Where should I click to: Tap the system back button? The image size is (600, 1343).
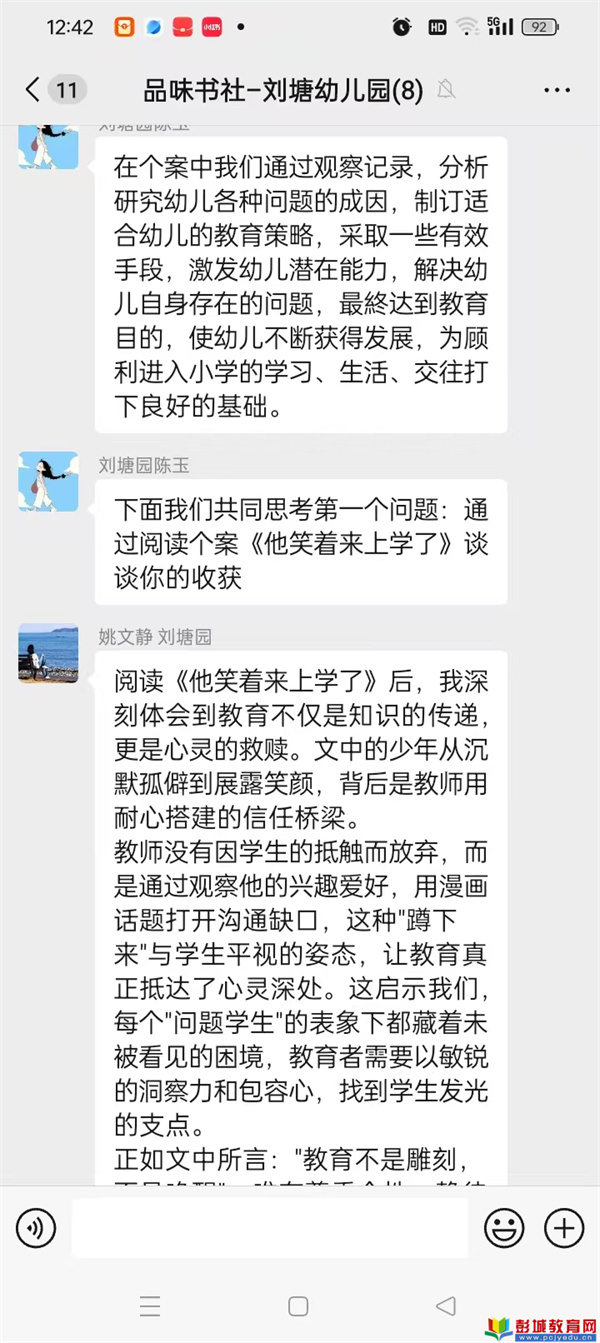point(446,1306)
